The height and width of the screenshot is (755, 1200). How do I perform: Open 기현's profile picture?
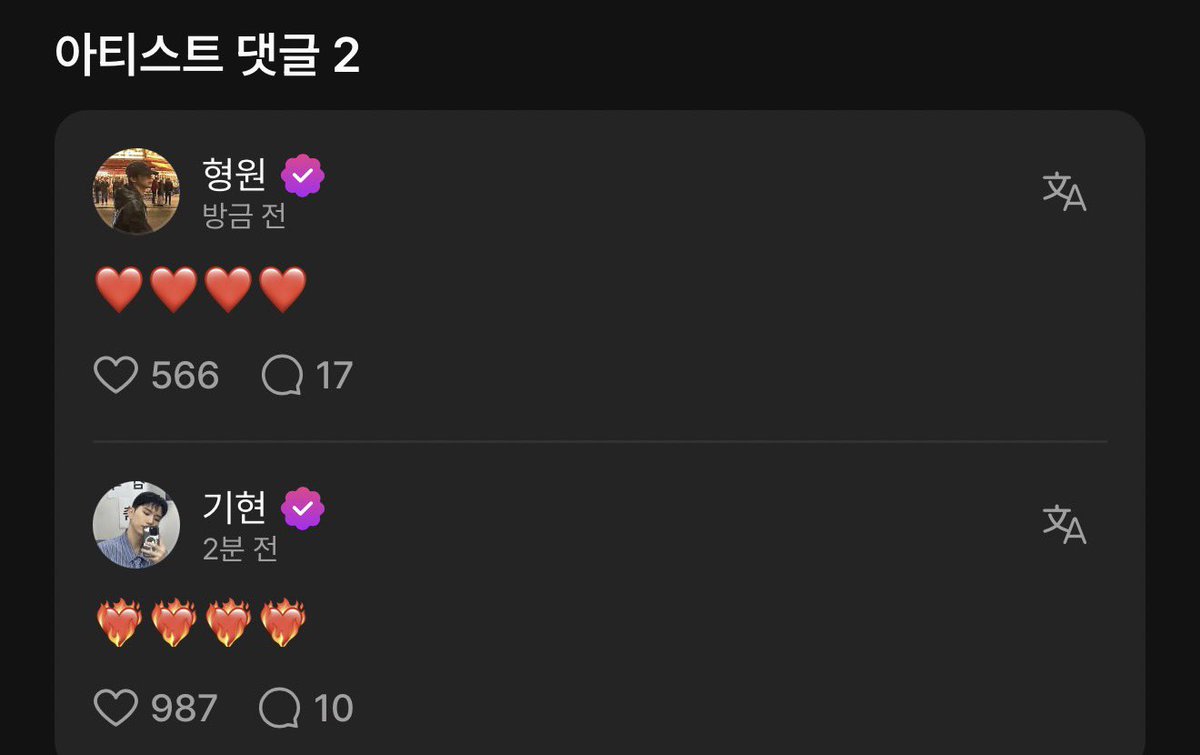tap(136, 524)
